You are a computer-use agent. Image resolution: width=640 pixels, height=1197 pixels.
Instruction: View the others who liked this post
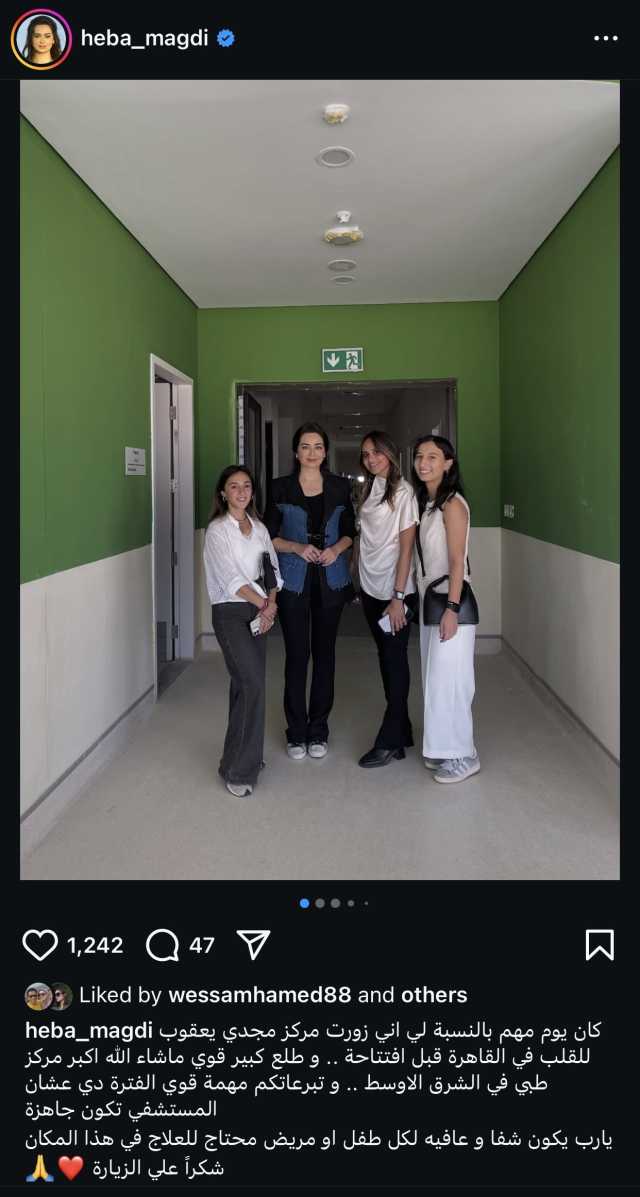[x=434, y=995]
